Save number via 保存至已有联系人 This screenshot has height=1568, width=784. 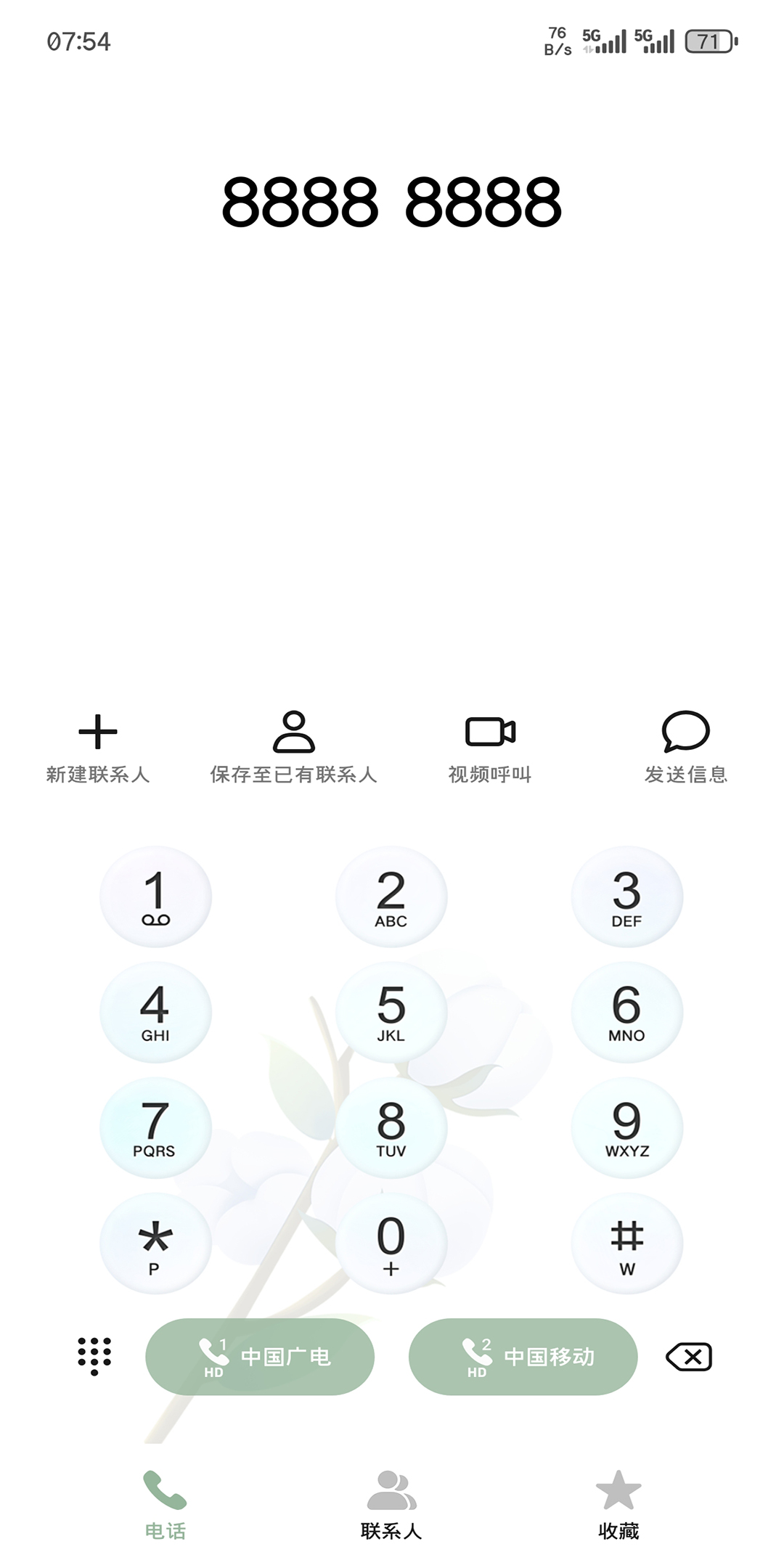coord(293,747)
